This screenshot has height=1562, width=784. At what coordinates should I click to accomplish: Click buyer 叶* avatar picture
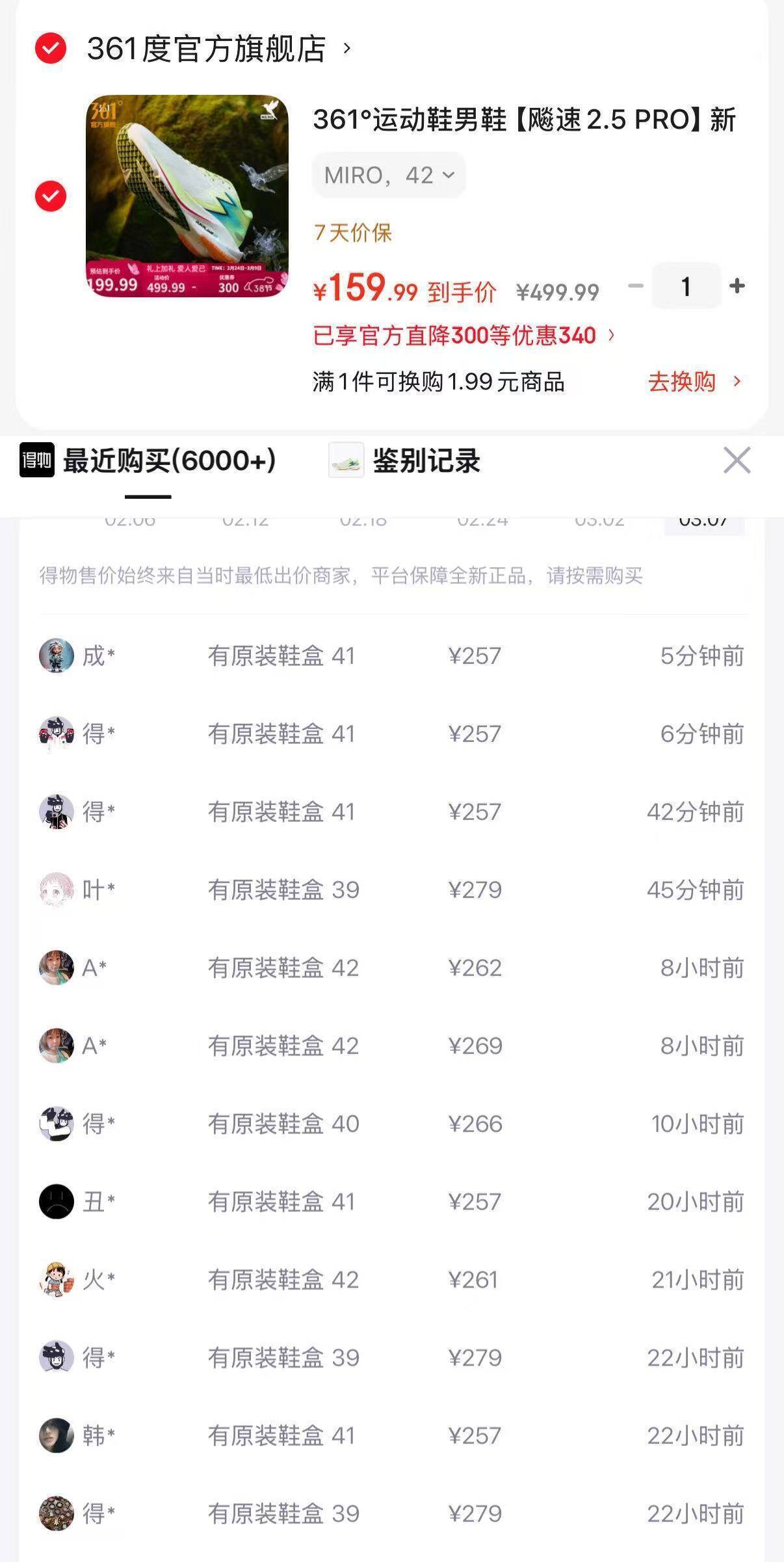click(56, 890)
